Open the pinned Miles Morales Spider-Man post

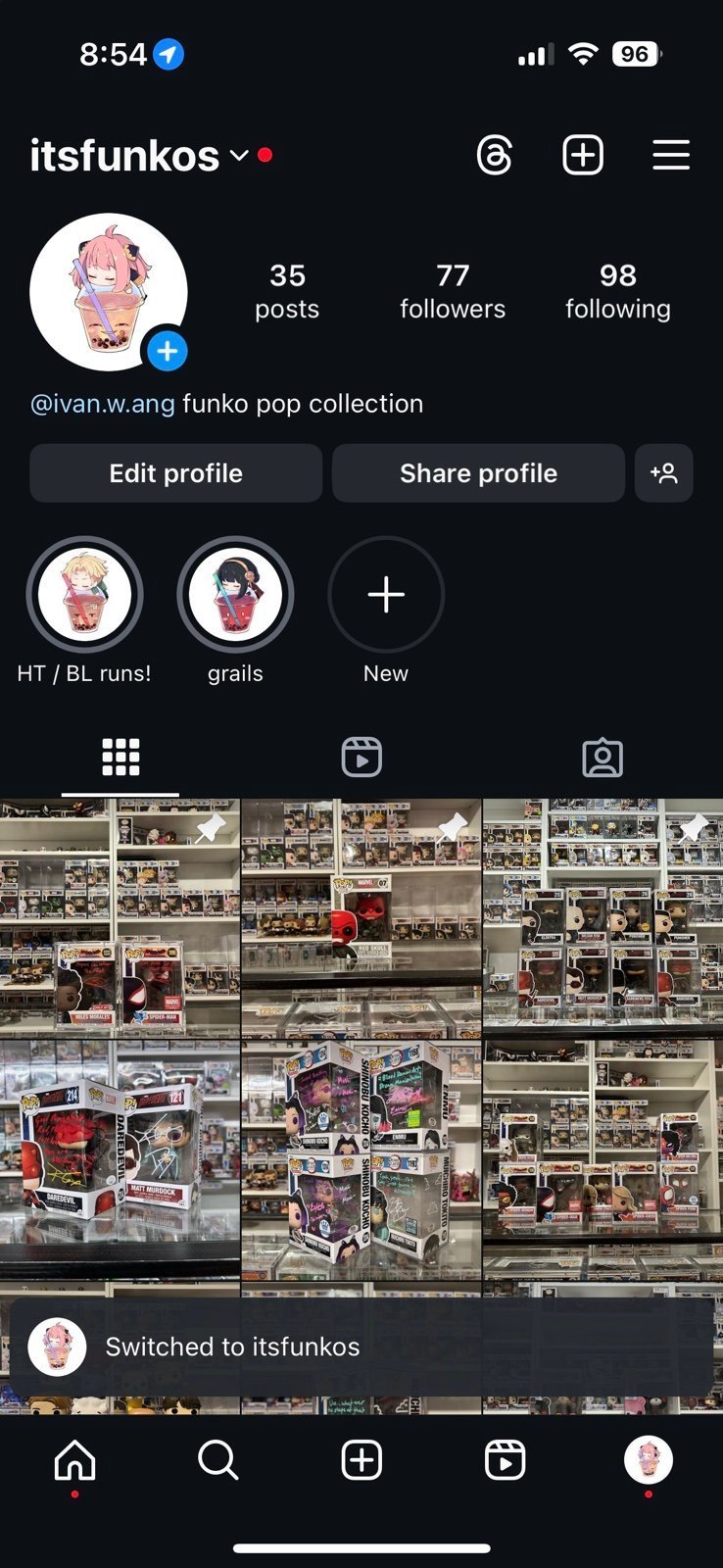(120, 918)
